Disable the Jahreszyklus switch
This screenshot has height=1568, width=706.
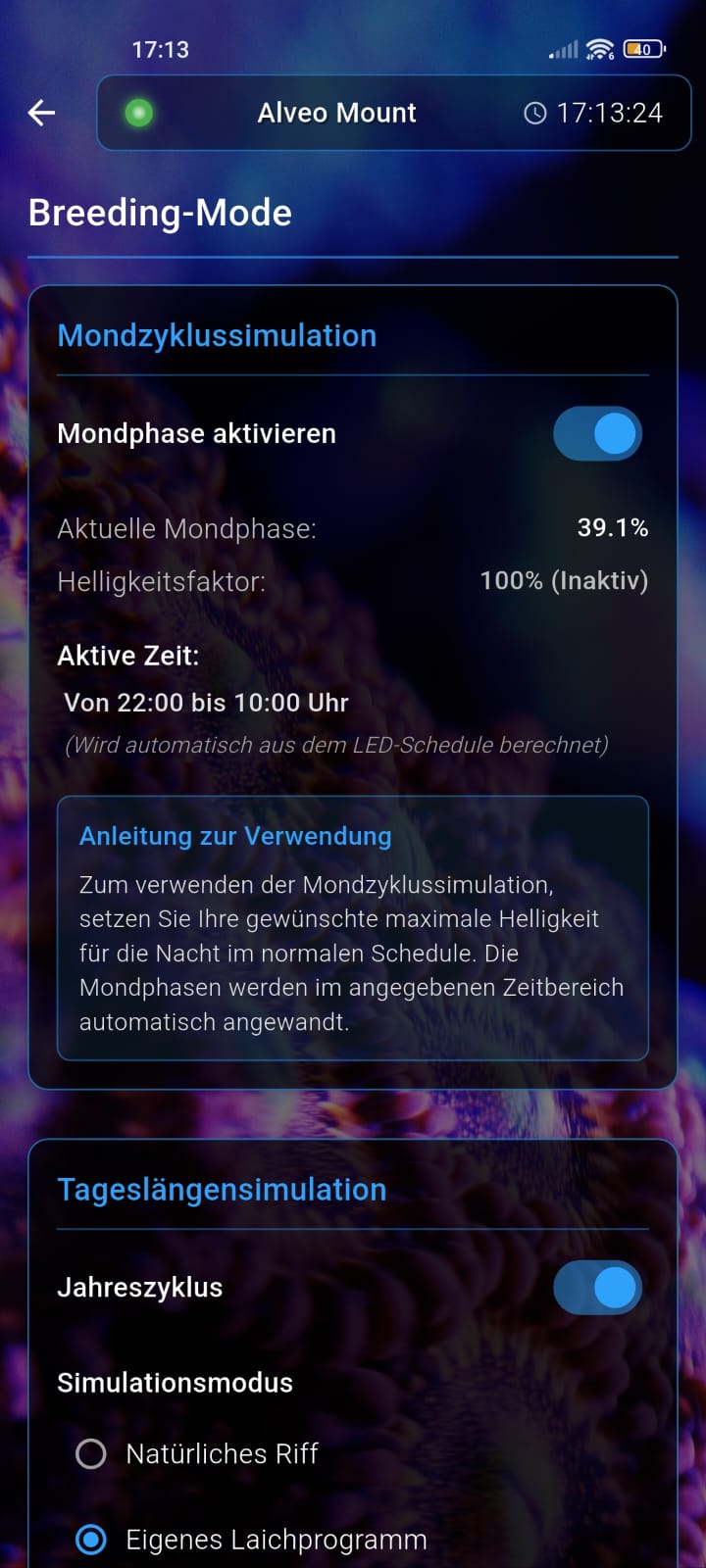point(597,1288)
